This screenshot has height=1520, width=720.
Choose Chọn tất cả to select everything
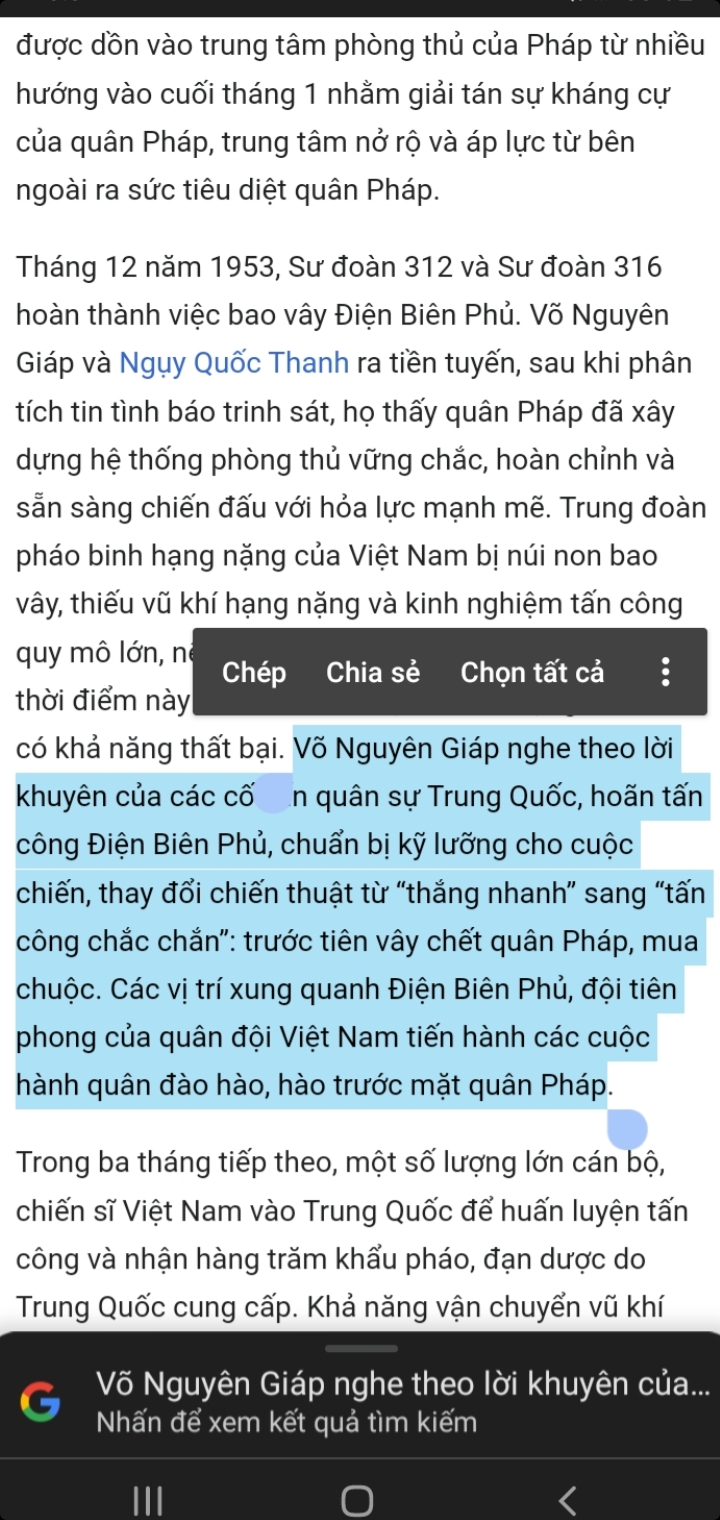pos(532,672)
